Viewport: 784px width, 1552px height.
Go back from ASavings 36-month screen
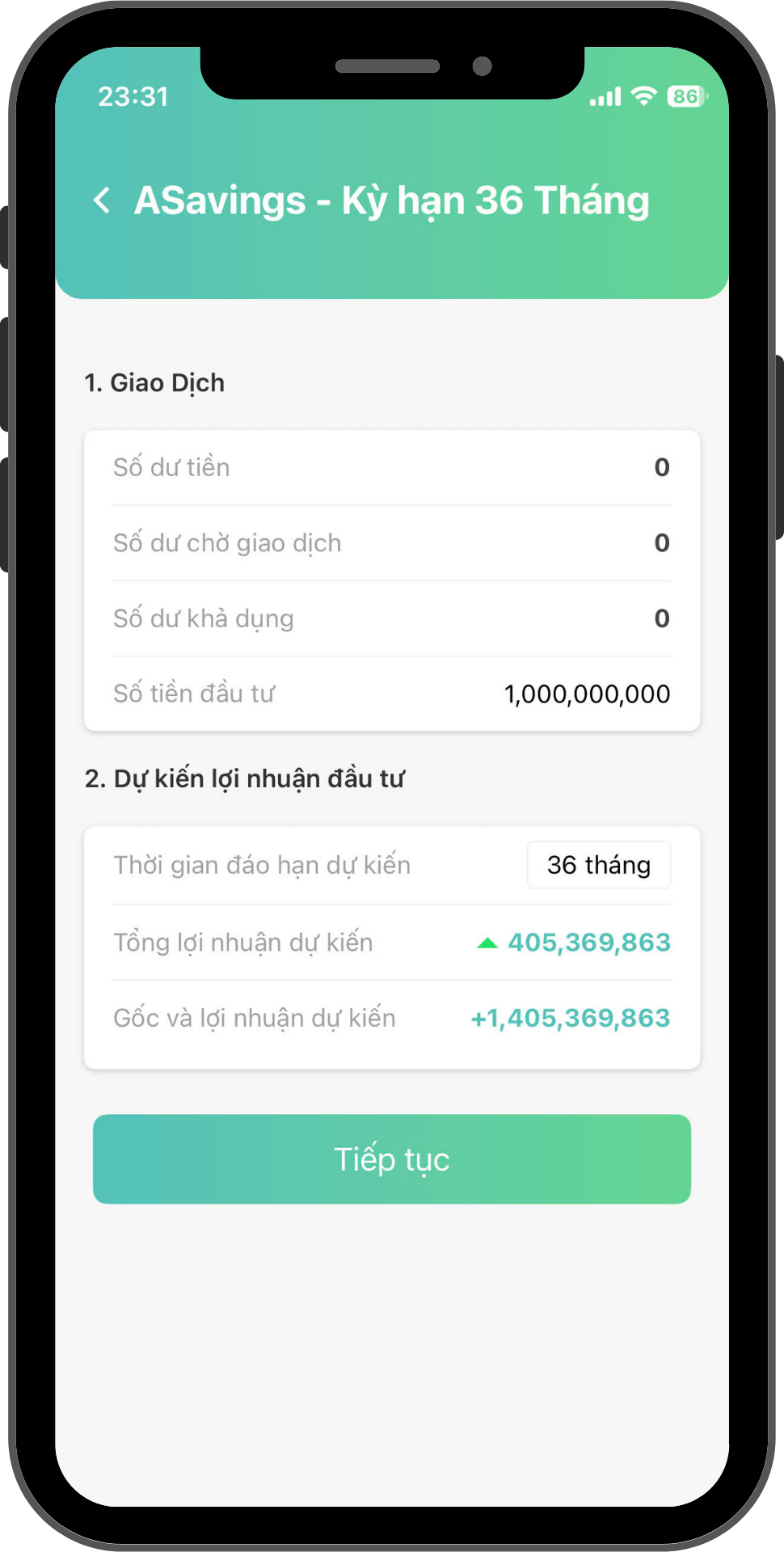click(102, 200)
